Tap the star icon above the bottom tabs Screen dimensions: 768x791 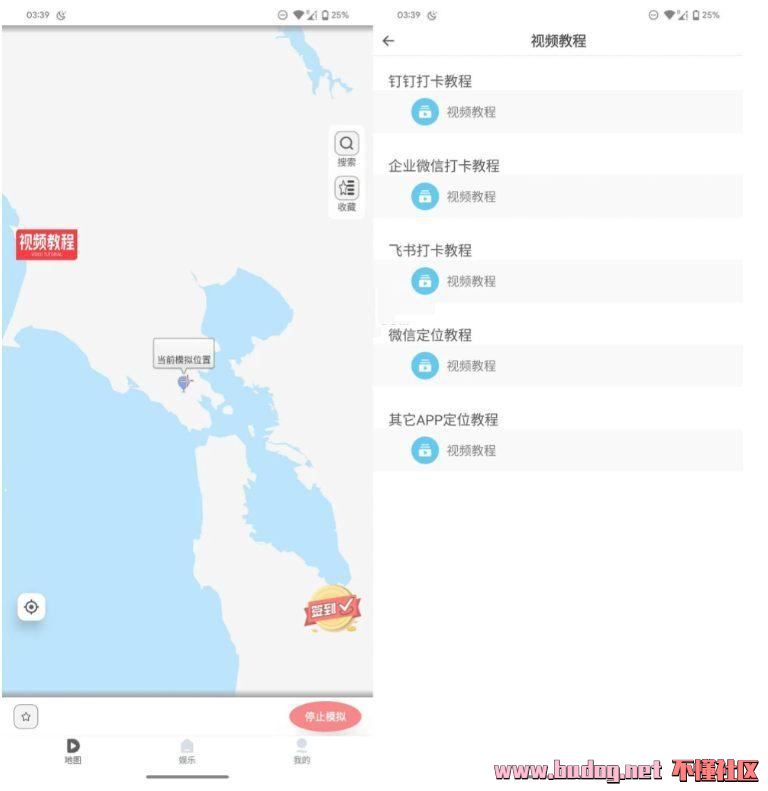(x=26, y=716)
